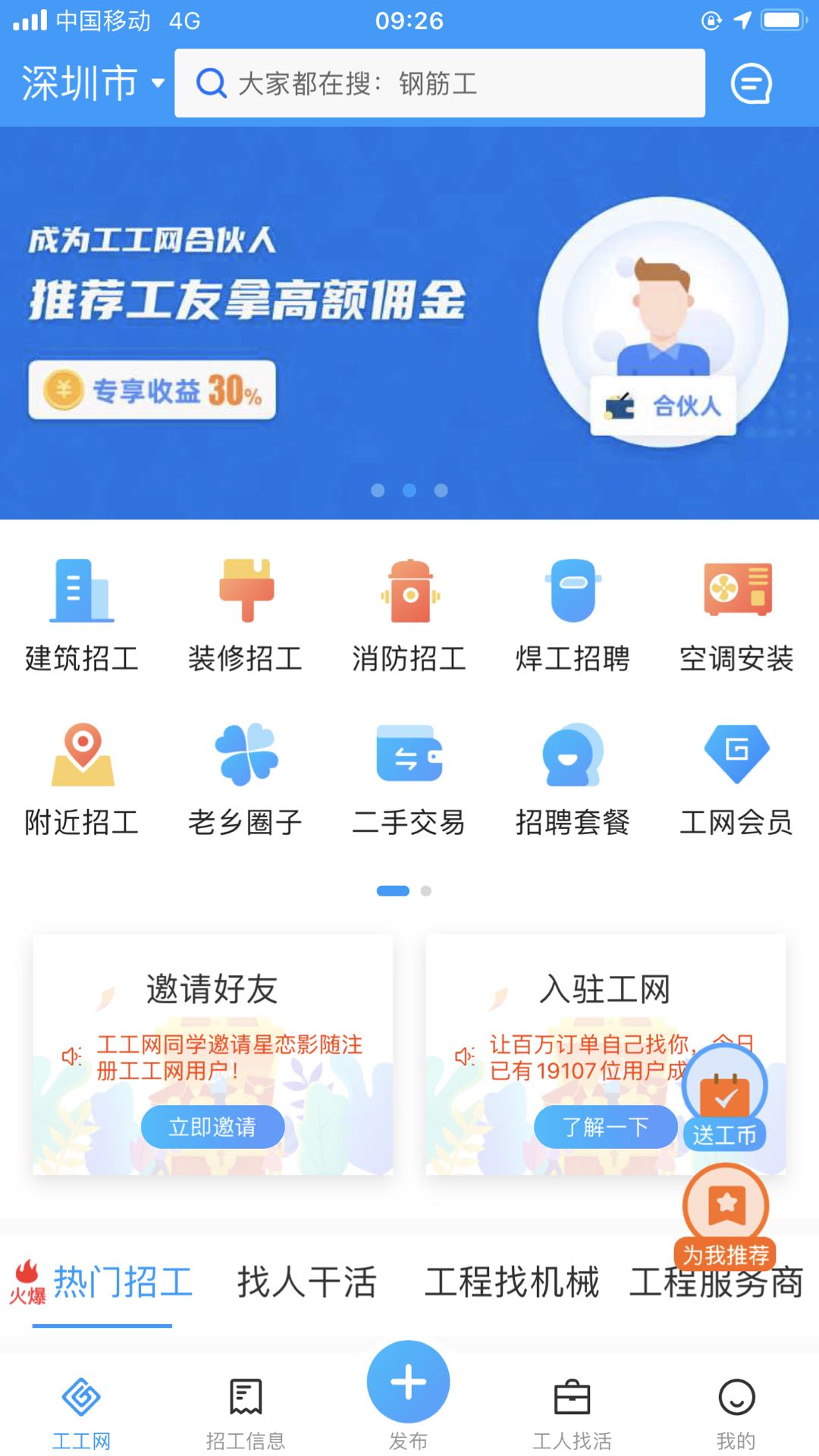
Task: Open the 深圳市 city dropdown
Action: pyautogui.click(x=93, y=83)
